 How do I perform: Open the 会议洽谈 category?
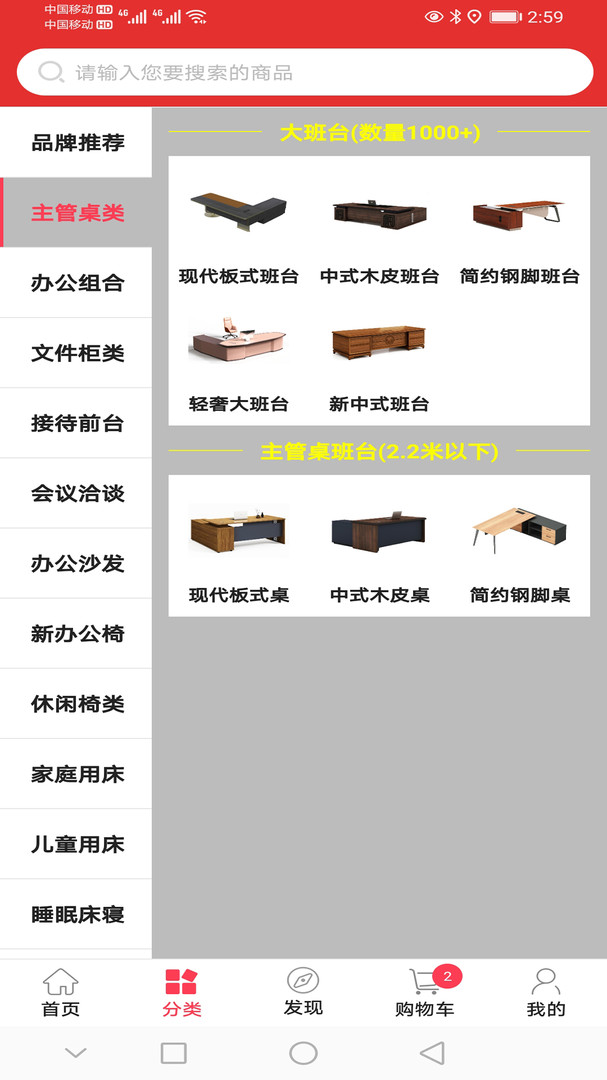click(x=76, y=493)
